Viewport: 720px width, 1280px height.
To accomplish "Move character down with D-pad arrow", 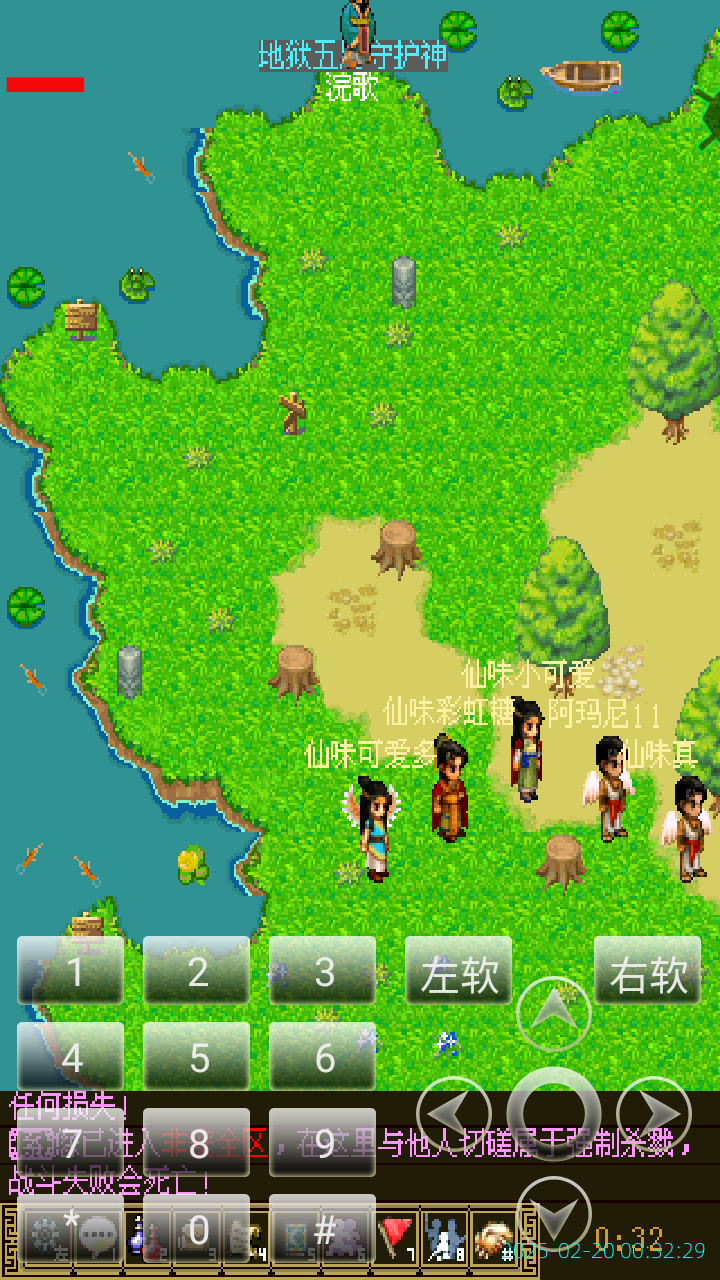I will point(554,1212).
